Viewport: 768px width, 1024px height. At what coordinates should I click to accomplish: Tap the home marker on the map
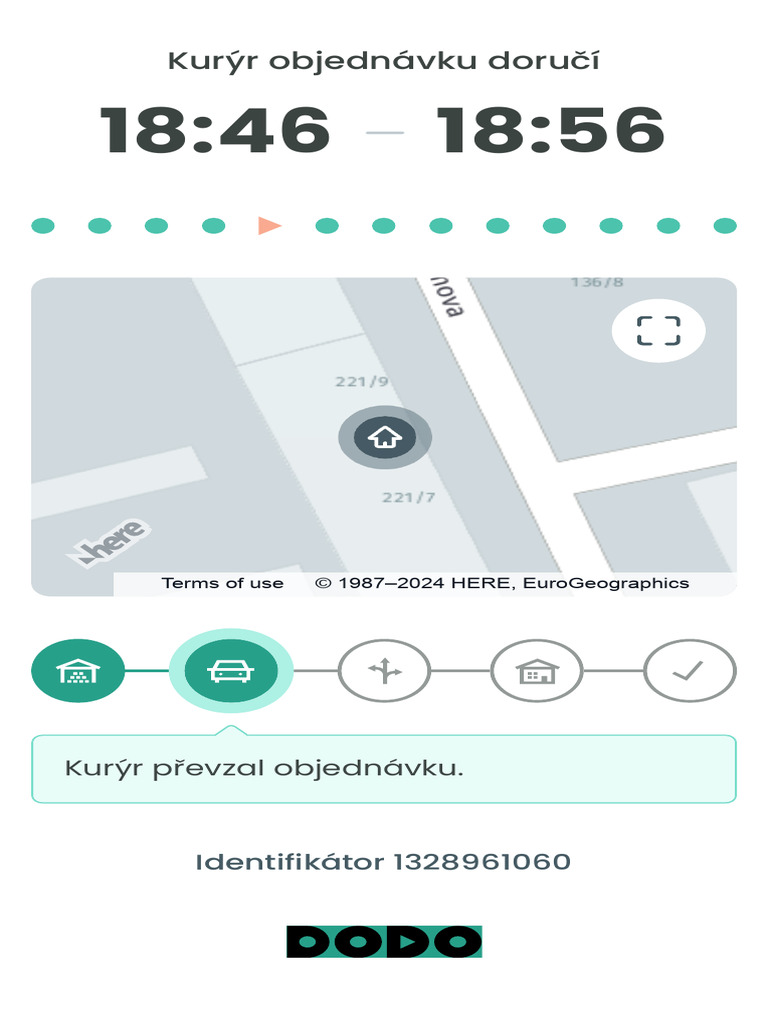pos(385,437)
